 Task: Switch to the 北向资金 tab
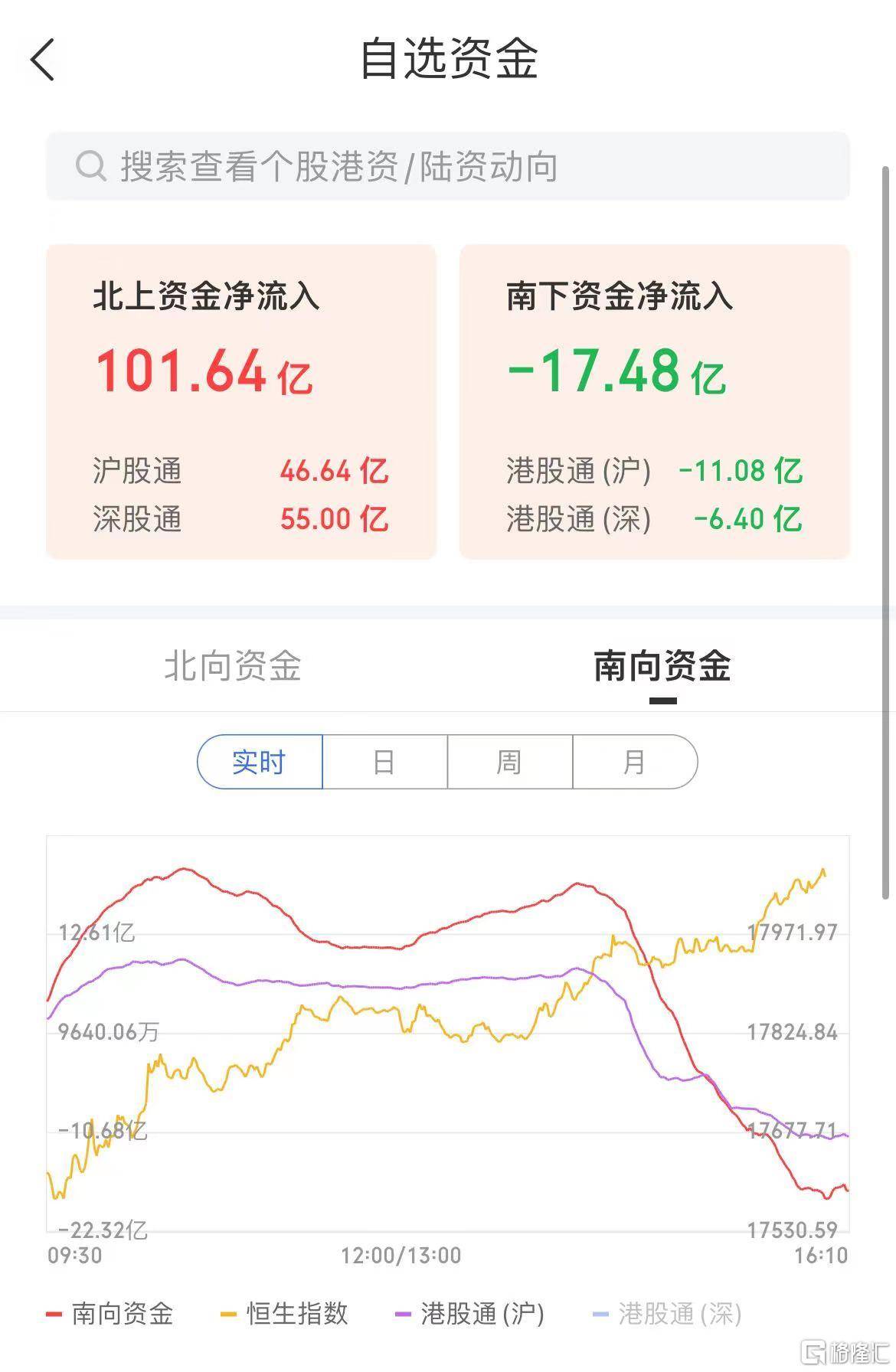(233, 665)
